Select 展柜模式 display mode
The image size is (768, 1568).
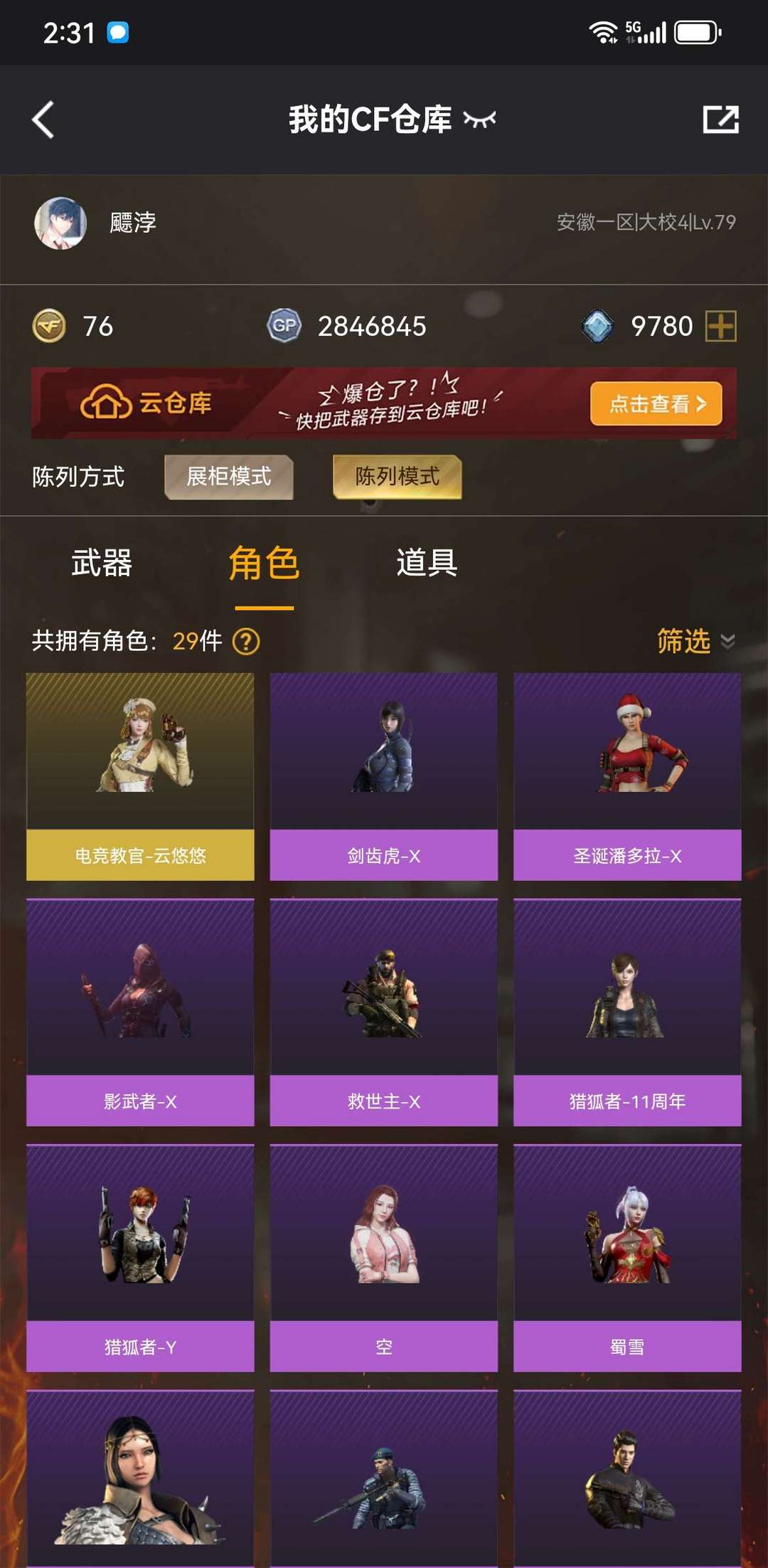229,477
